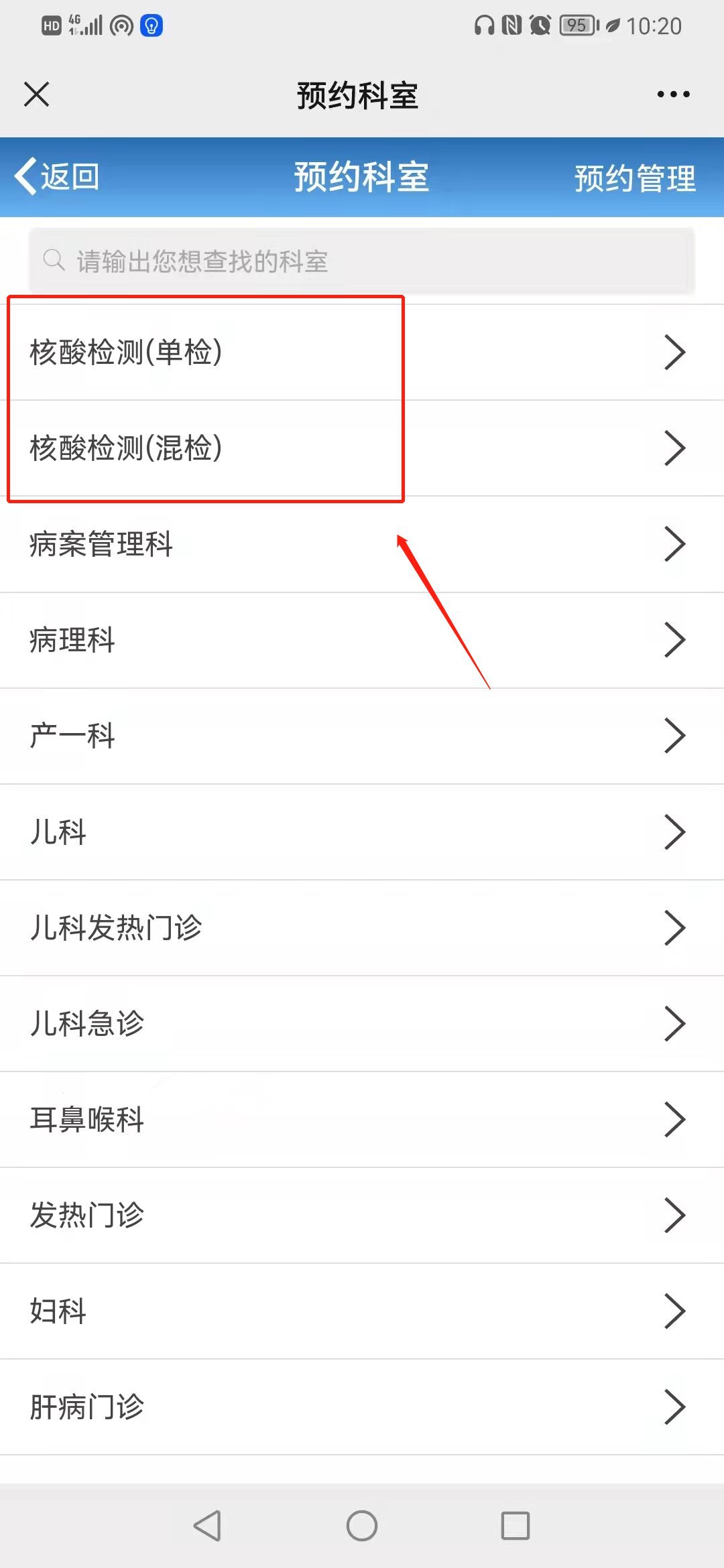Select the 发热门诊 row
Screen dimensions: 724x1568
click(x=362, y=1215)
